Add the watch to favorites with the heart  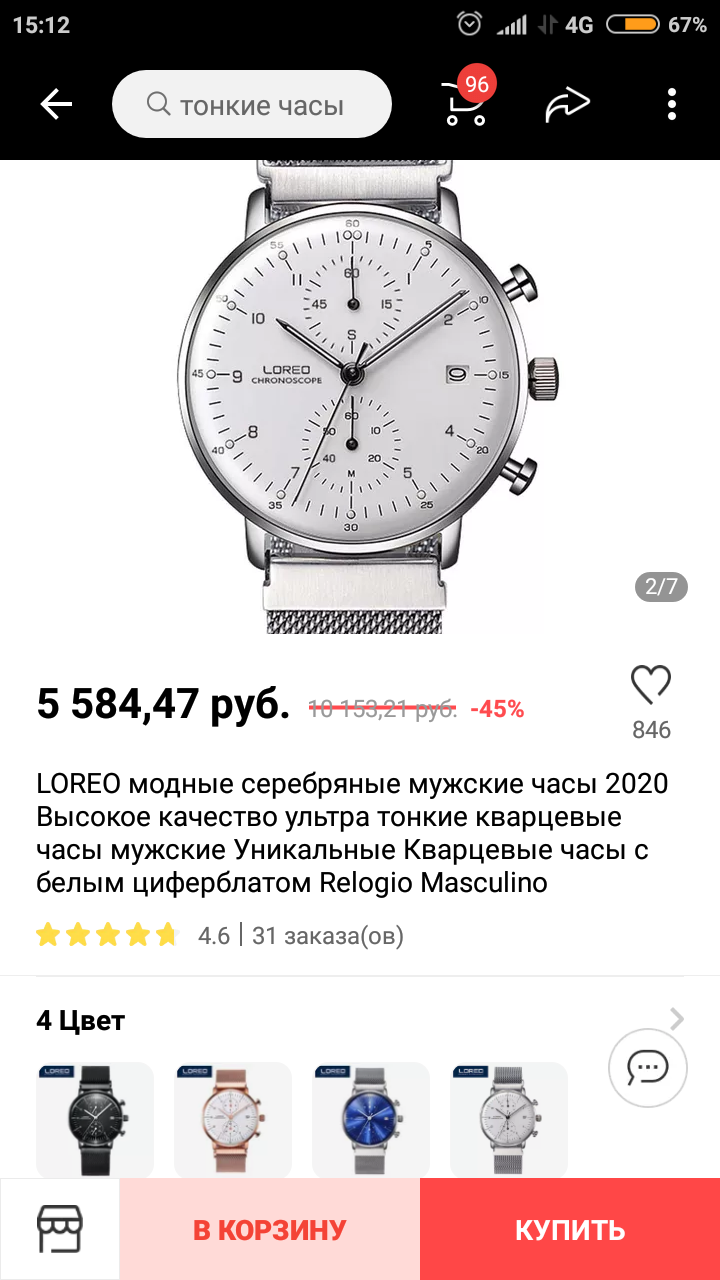coord(650,686)
